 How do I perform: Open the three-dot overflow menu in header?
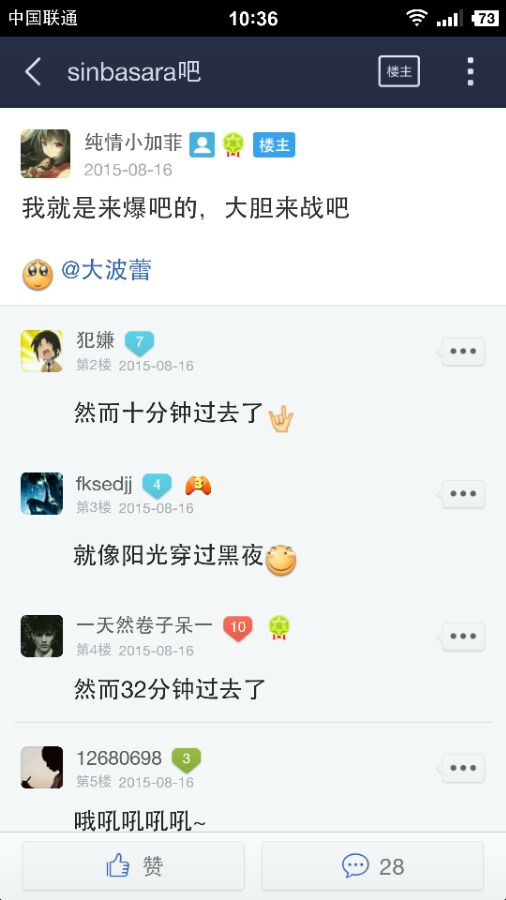(470, 72)
